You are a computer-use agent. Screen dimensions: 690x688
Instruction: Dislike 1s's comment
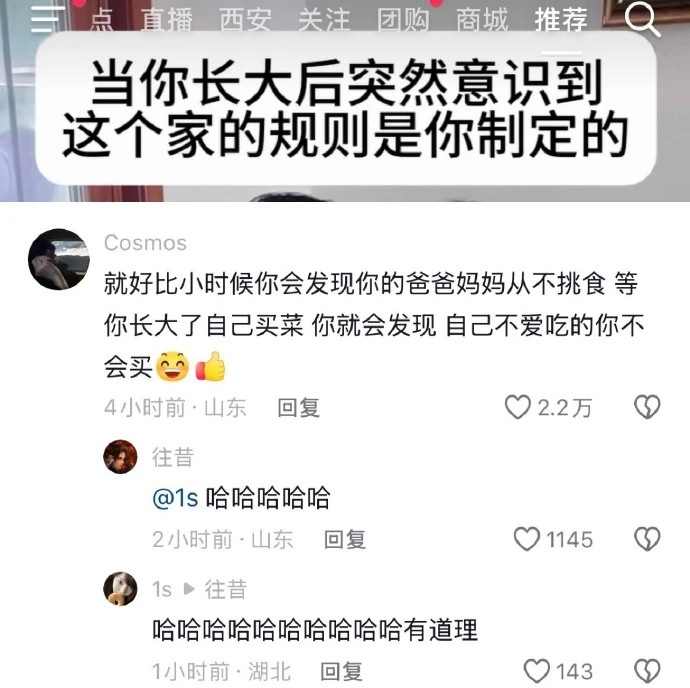648,671
